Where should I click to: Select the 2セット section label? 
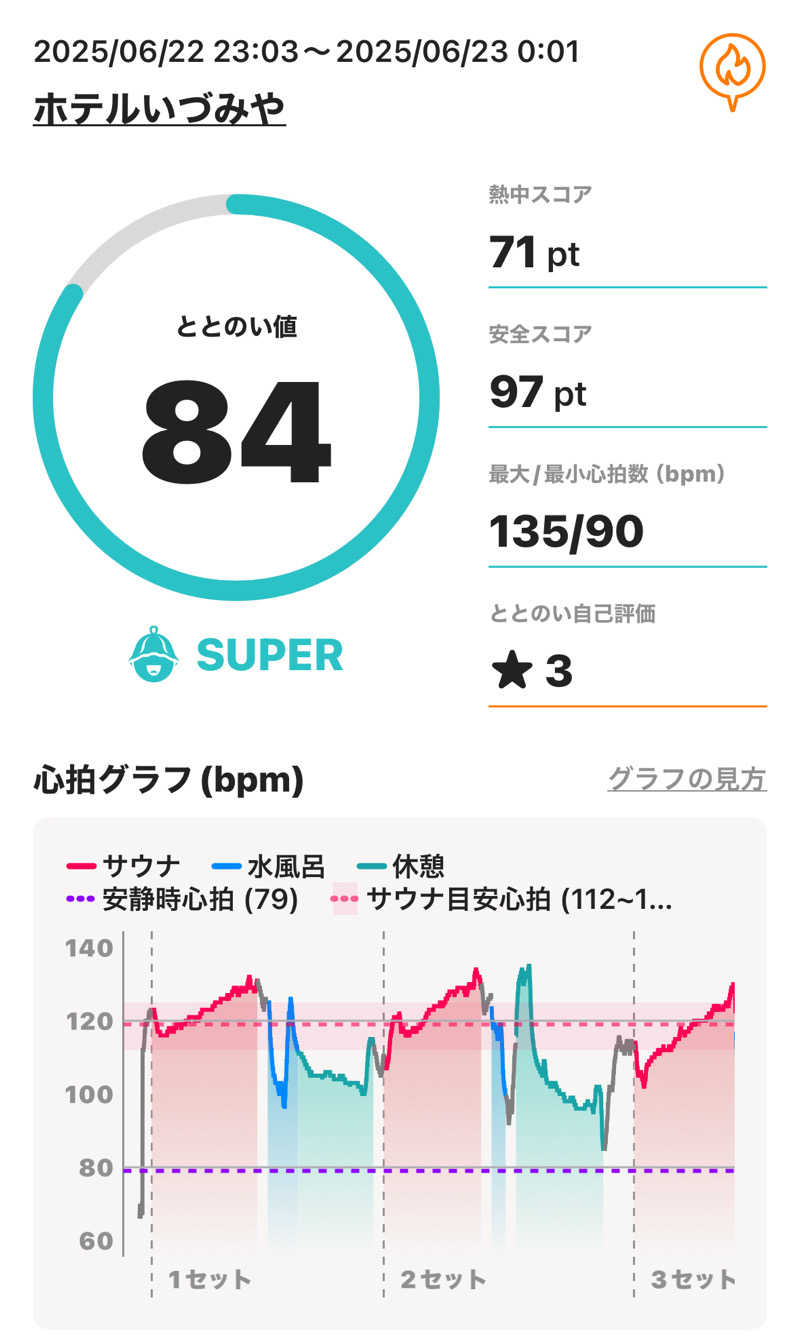[444, 1278]
